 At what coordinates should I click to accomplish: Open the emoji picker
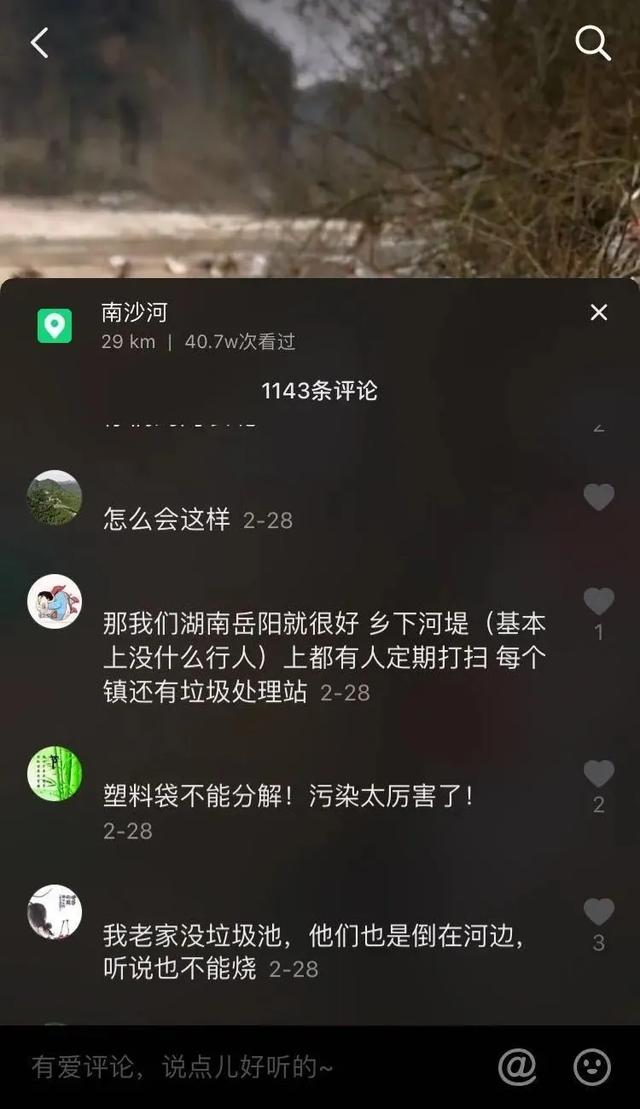coord(592,1067)
